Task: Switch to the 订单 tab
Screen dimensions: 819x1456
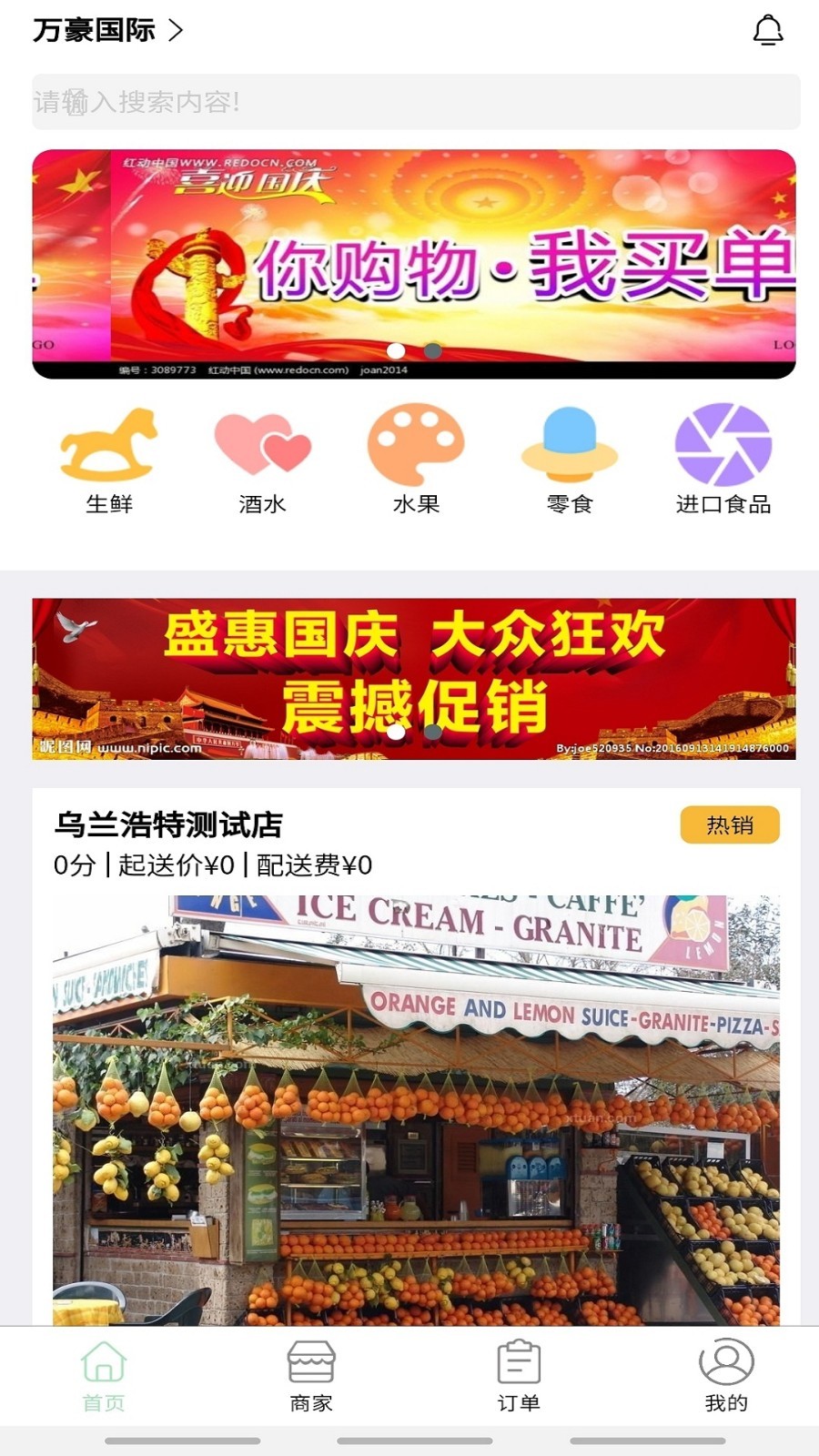Action: 519,1377
